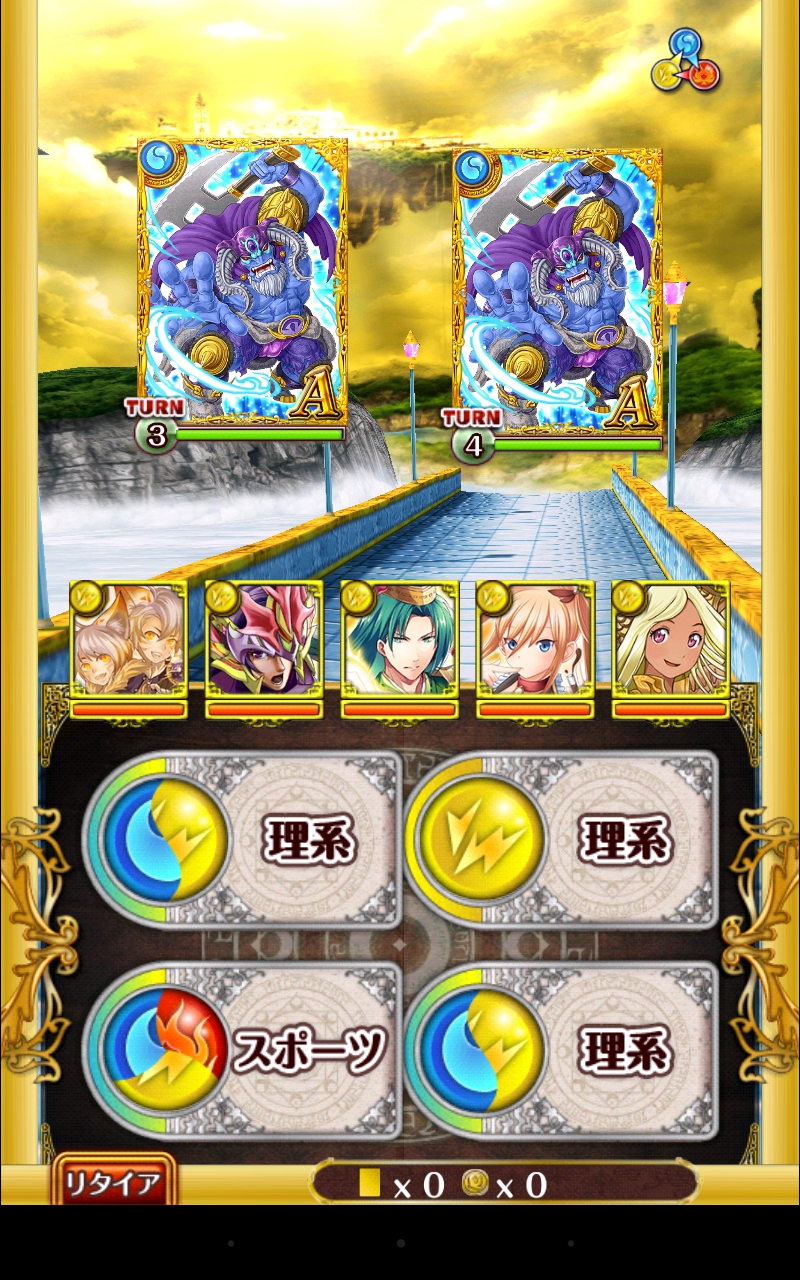The width and height of the screenshot is (800, 1280).
Task: Select the red-helmeted knight party card
Action: coord(264,640)
